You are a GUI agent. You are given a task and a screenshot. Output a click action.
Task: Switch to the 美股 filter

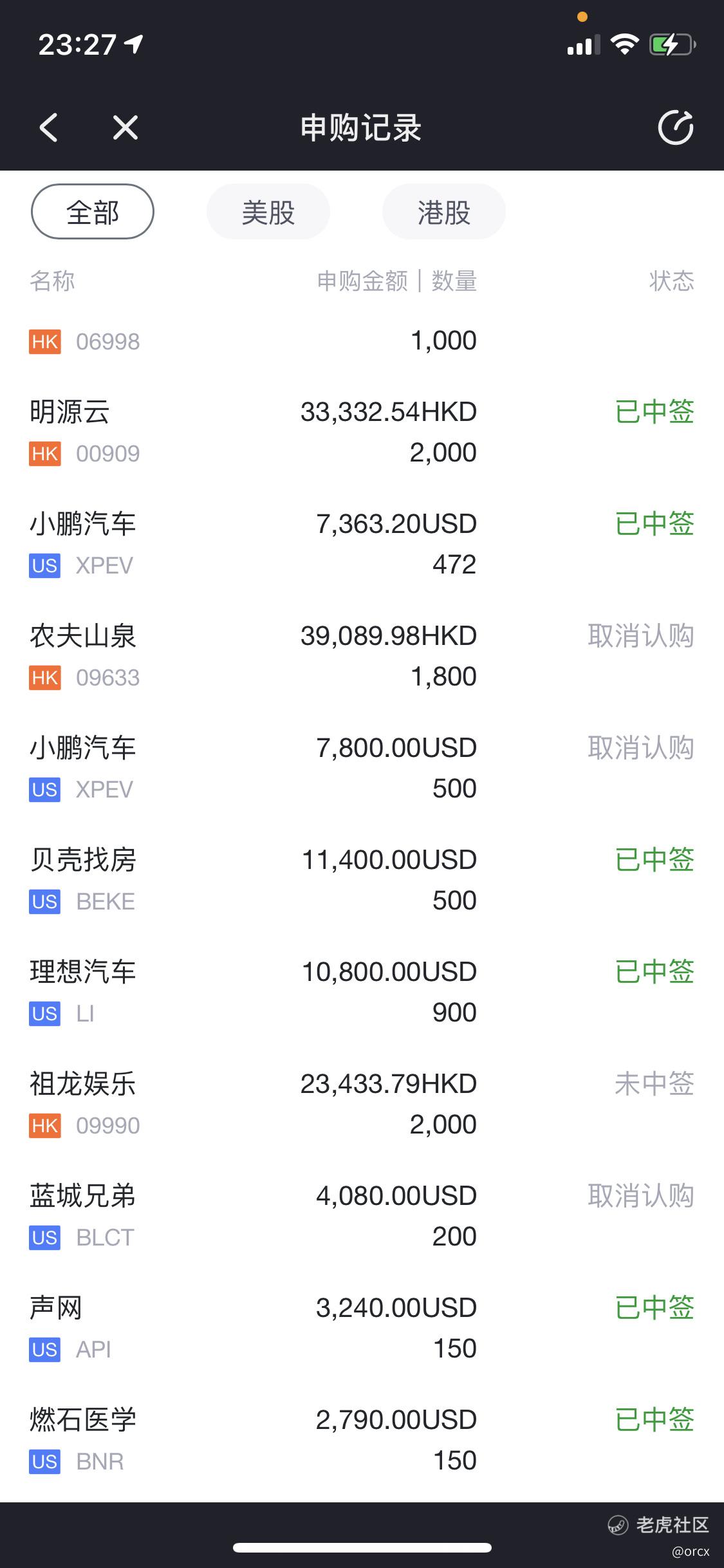click(268, 212)
